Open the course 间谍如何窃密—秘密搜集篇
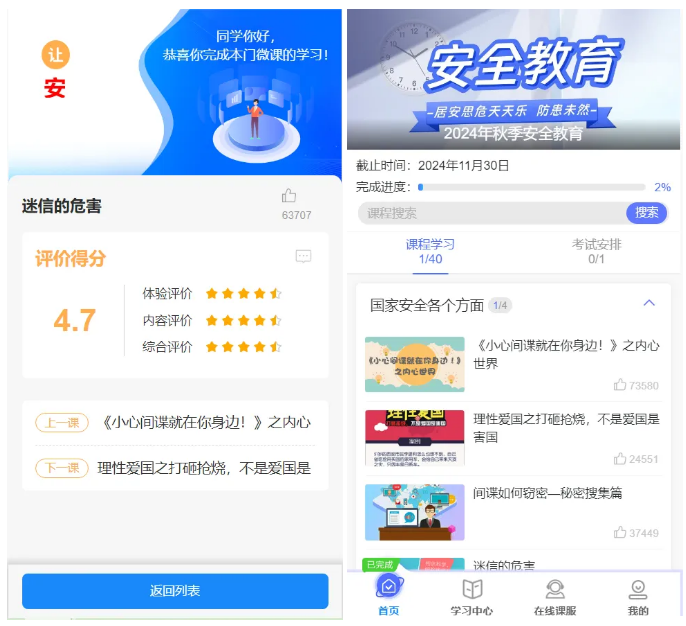Image resolution: width=686 pixels, height=626 pixels. (x=547, y=494)
